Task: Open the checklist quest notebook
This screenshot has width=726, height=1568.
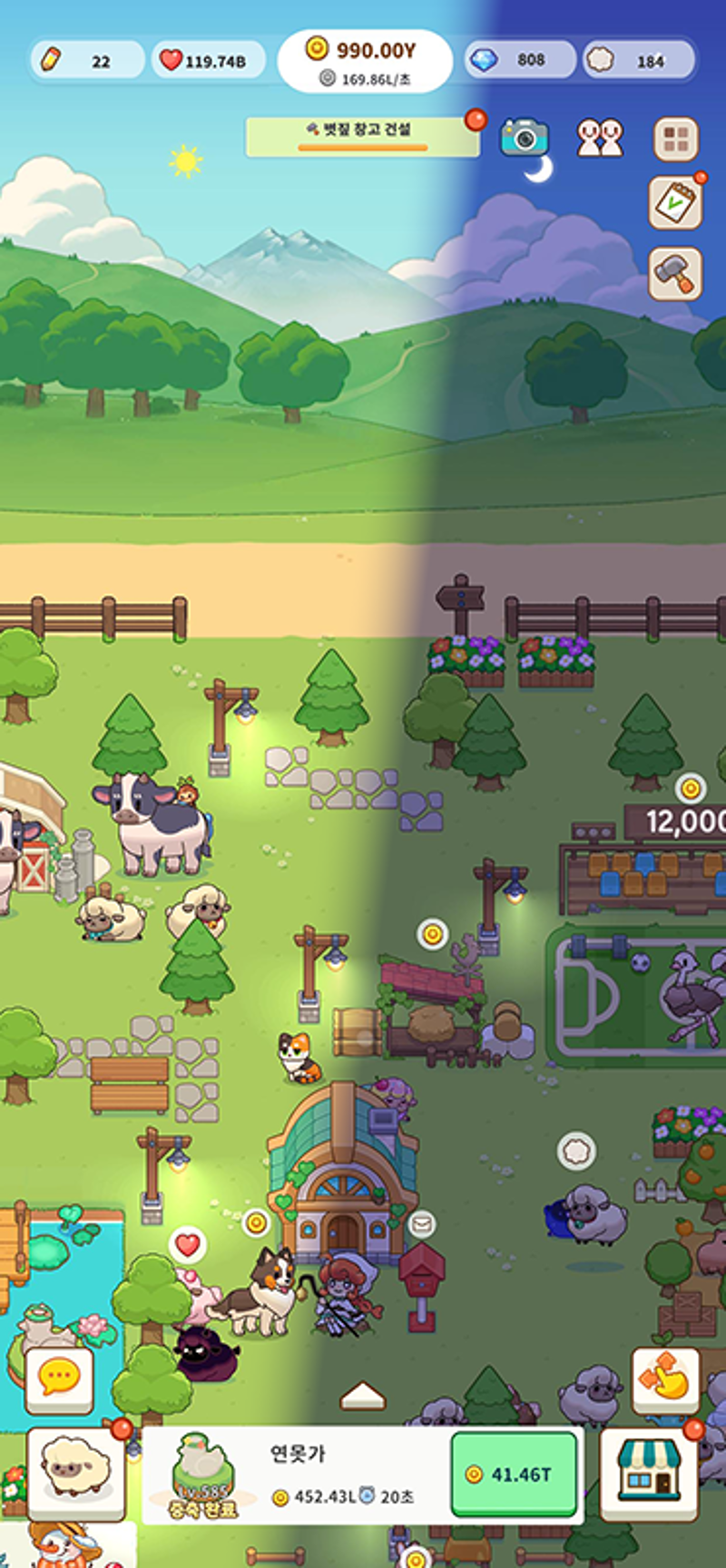Action: (675, 202)
